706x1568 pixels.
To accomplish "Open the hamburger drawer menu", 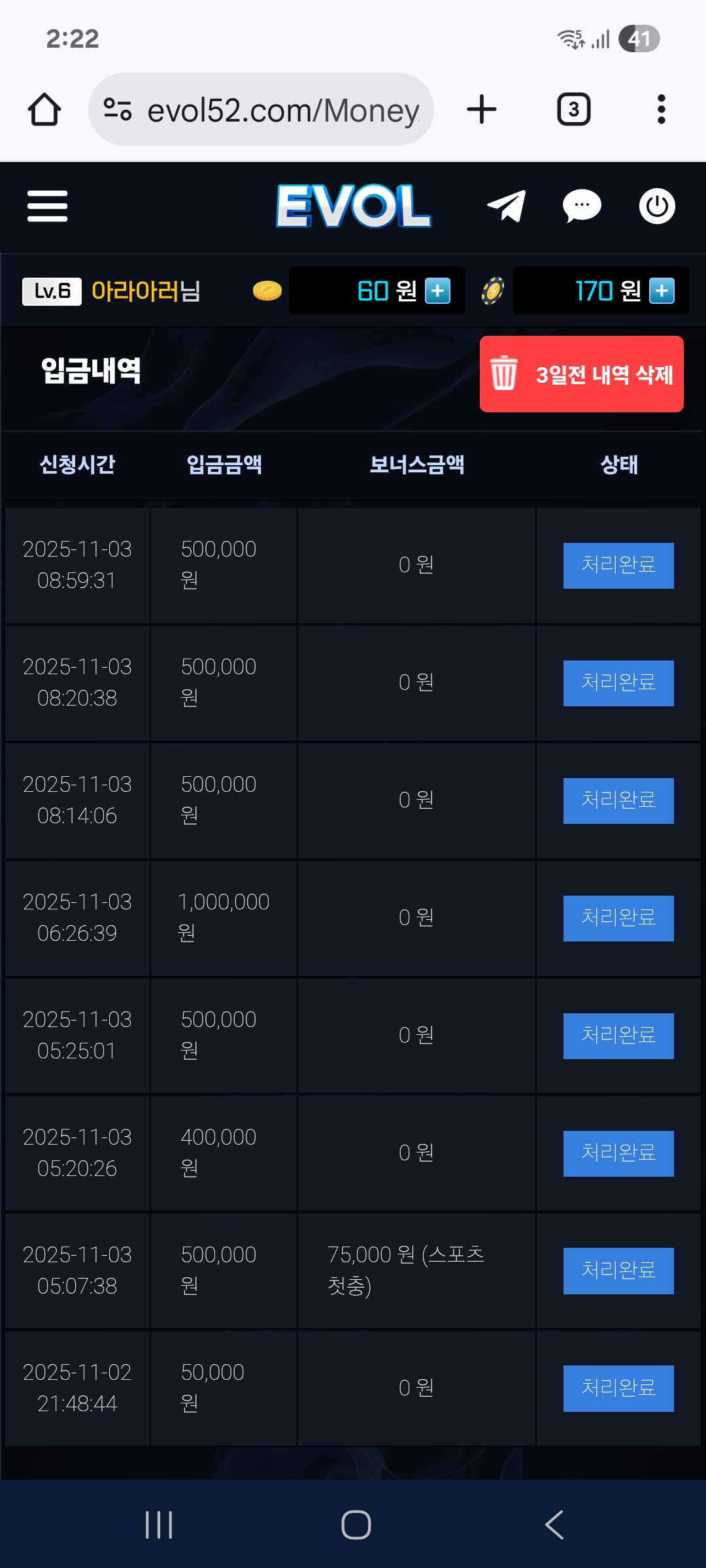I will click(47, 206).
